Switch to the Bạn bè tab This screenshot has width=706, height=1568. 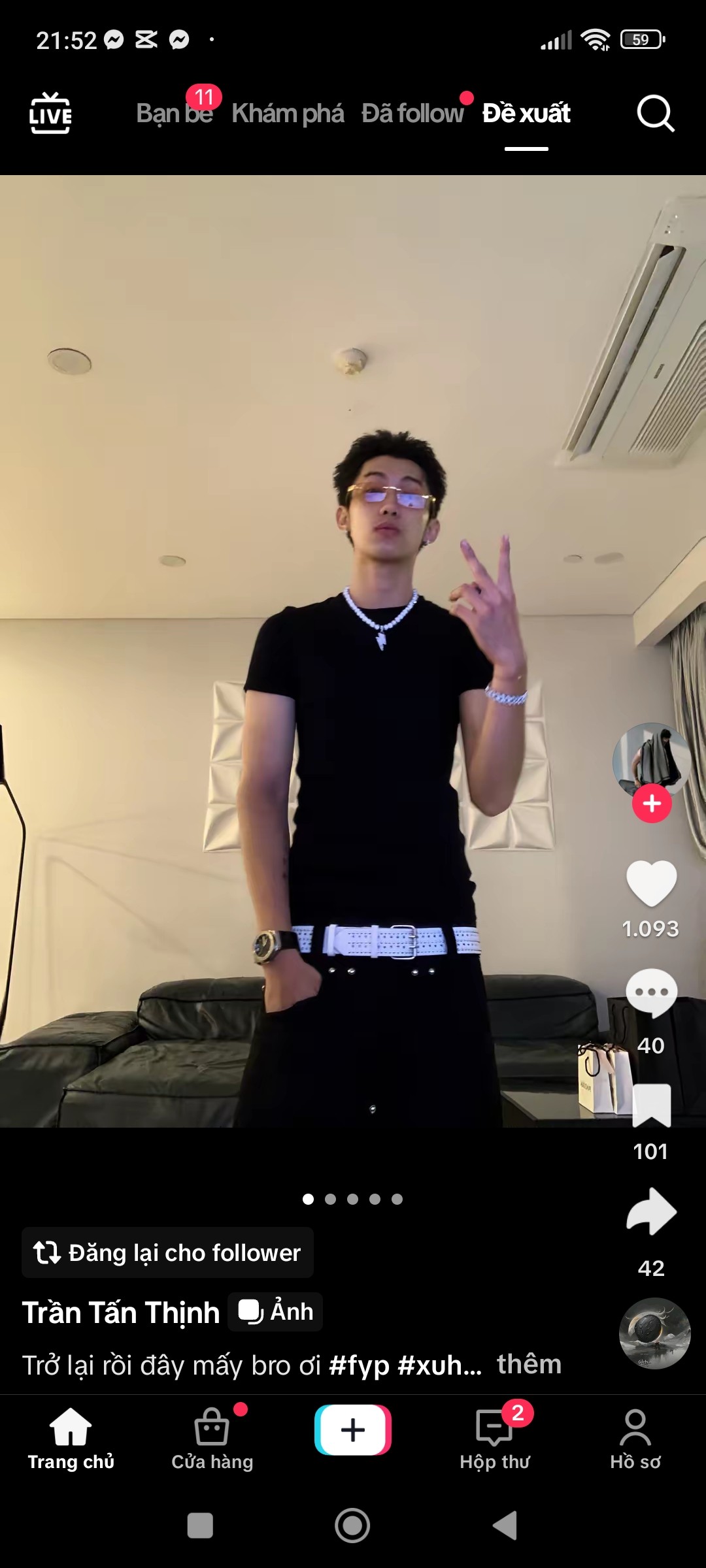pos(174,114)
